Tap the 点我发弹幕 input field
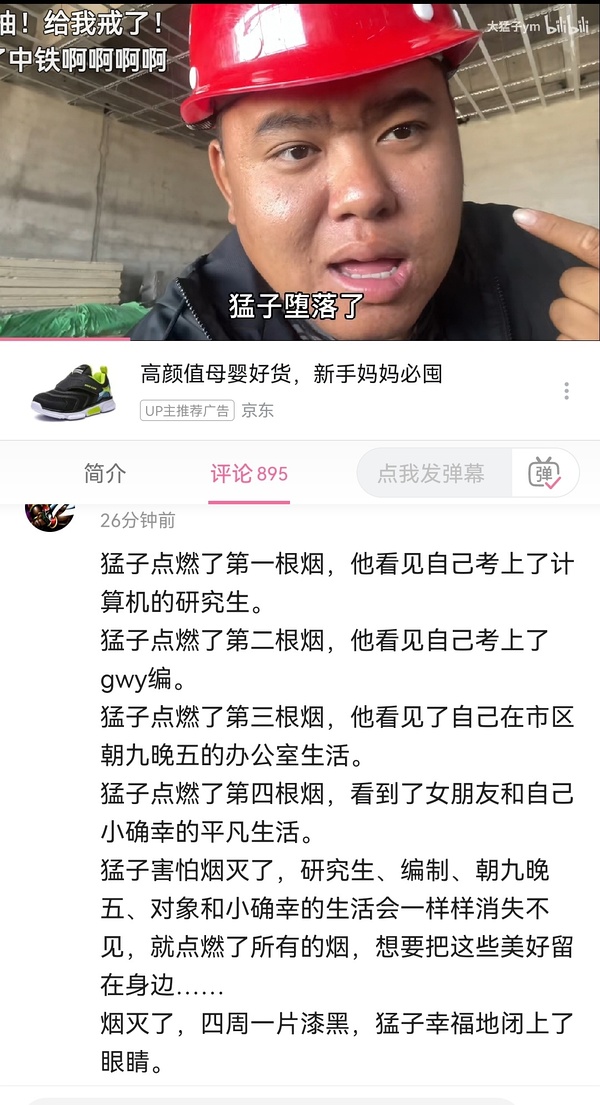Image resolution: width=600 pixels, height=1105 pixels. tap(432, 473)
